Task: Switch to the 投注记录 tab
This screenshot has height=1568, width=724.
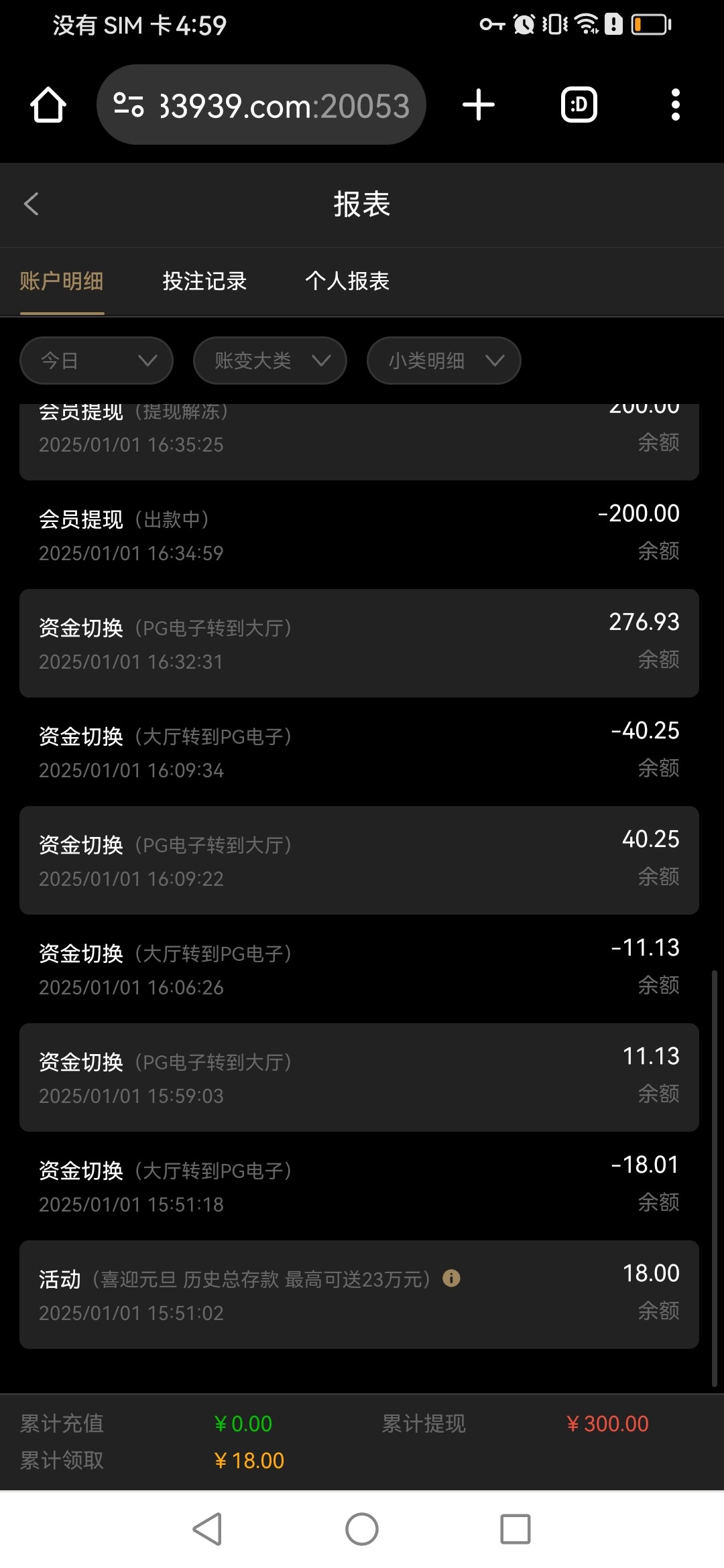Action: 204,281
